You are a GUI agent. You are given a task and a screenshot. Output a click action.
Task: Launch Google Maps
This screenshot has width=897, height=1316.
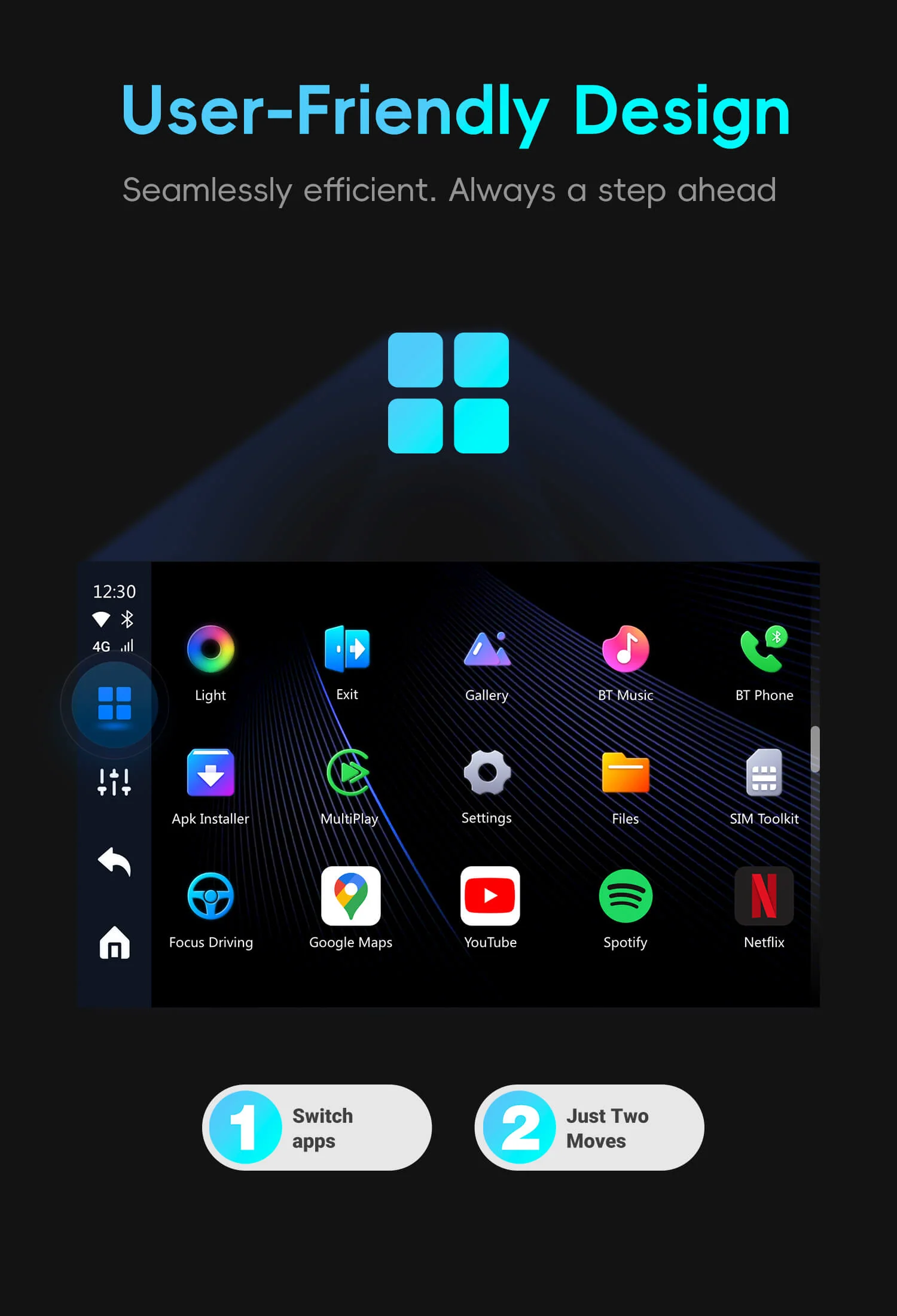(x=350, y=895)
